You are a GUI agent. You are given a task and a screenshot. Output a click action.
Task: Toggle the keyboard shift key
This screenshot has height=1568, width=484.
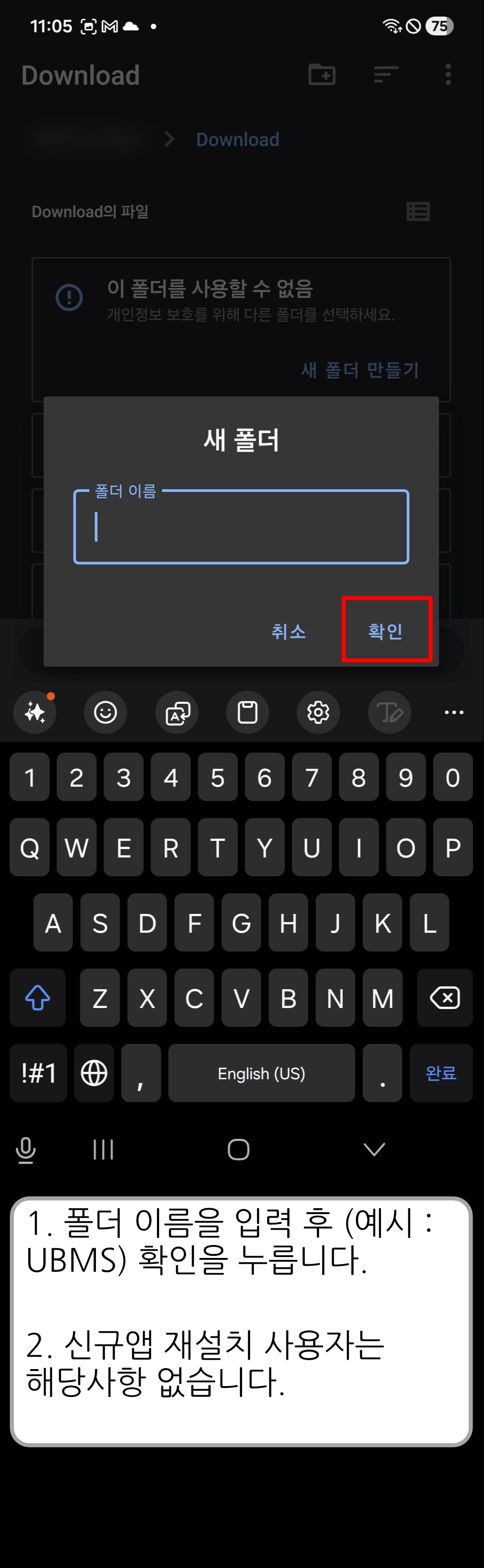coord(38,998)
